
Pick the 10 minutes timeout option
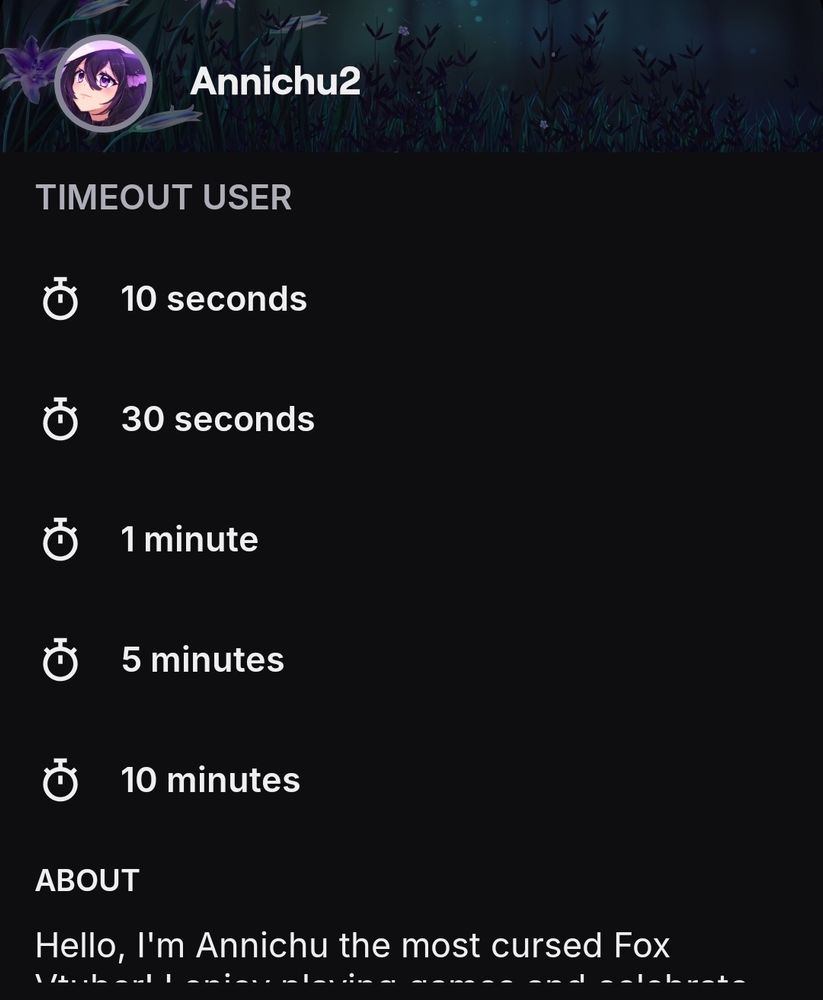210,780
